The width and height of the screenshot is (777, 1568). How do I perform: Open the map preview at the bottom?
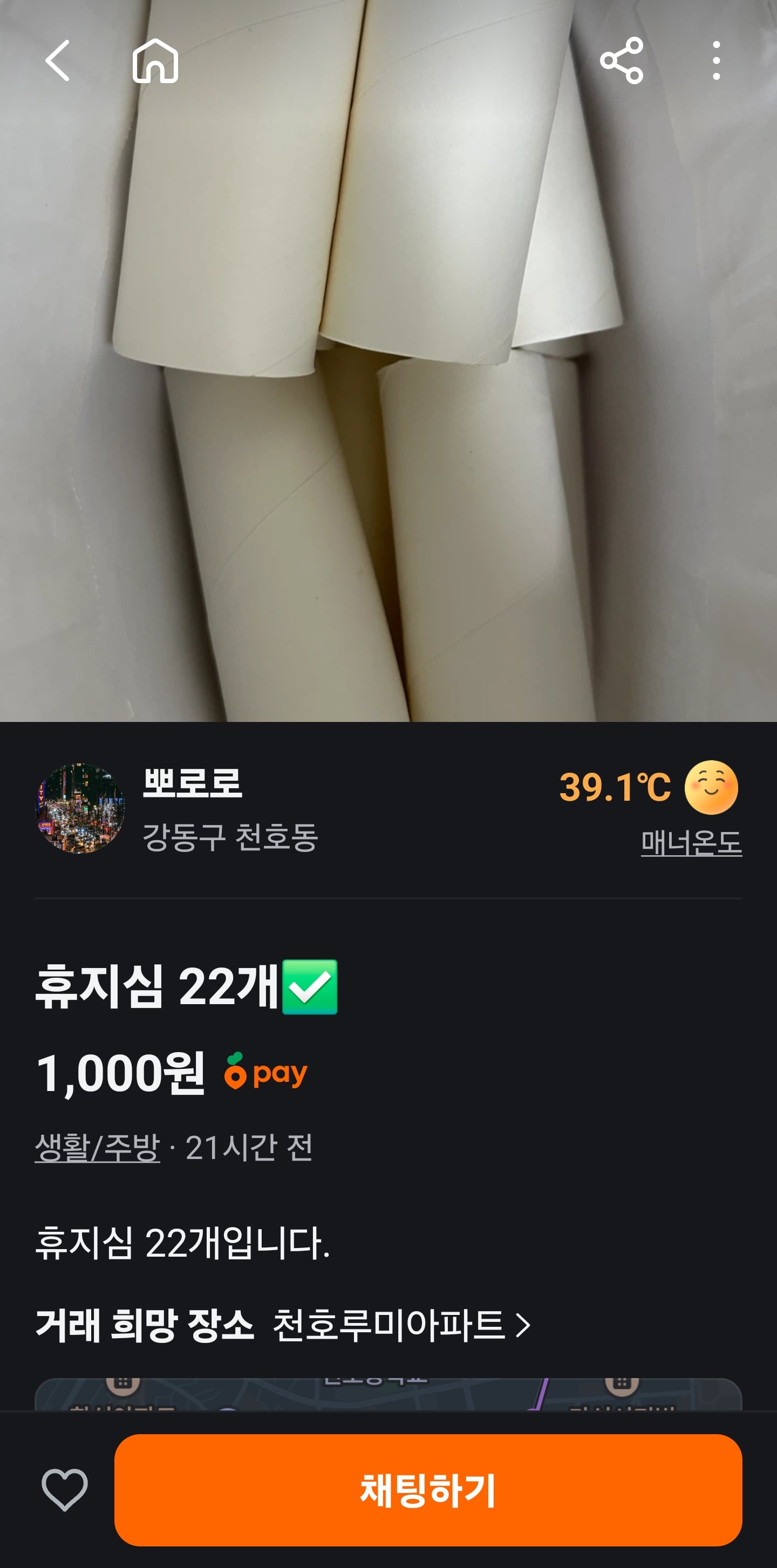[x=388, y=1394]
